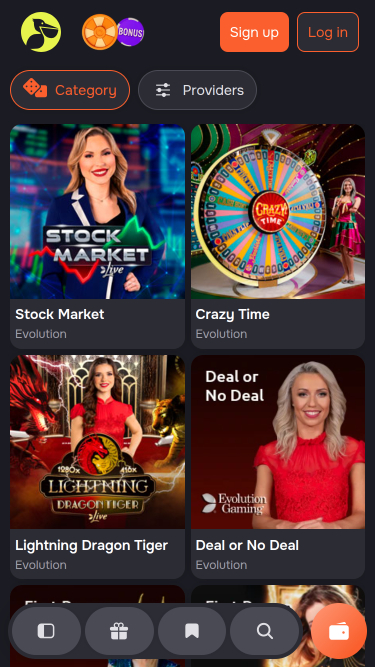Viewport: 375px width, 667px height.
Task: Play Lightning Dragon Tiger
Action: 97,467
